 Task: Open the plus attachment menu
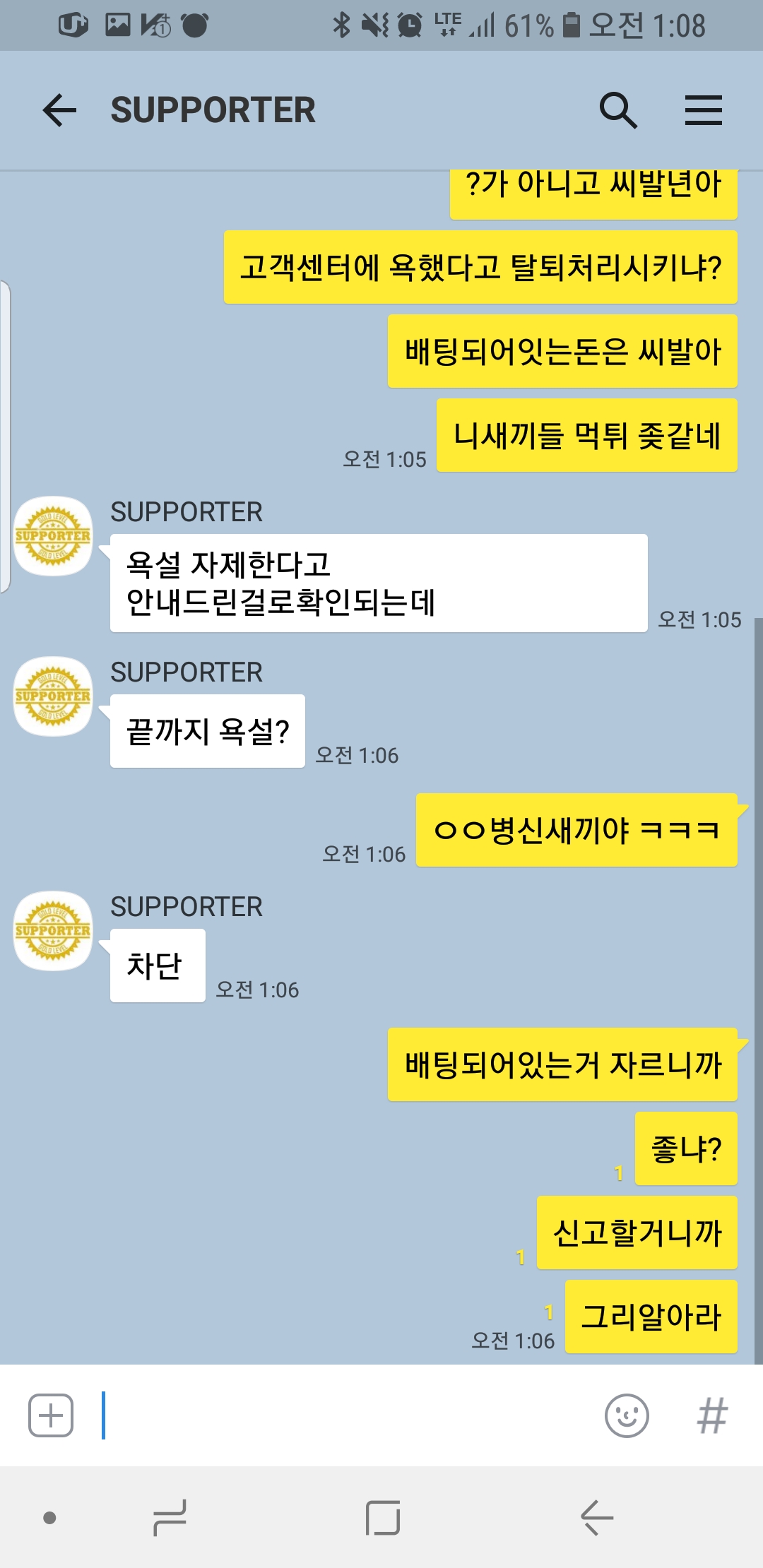point(51,1415)
